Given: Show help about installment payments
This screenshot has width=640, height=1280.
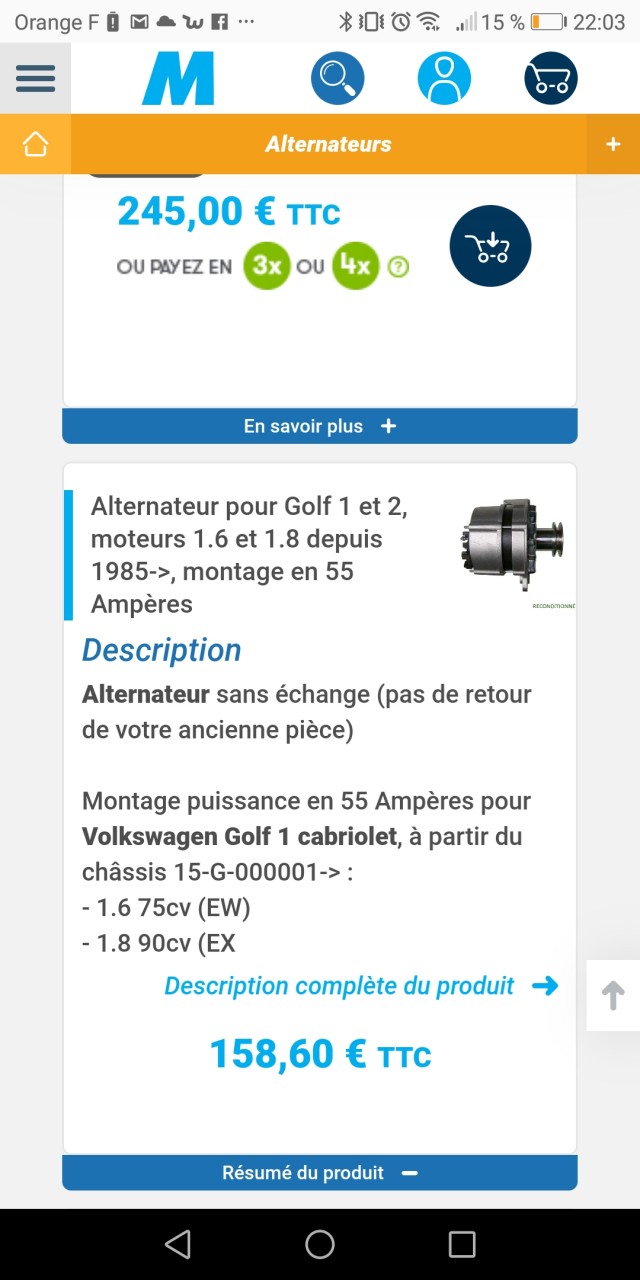Looking at the screenshot, I should click(398, 268).
